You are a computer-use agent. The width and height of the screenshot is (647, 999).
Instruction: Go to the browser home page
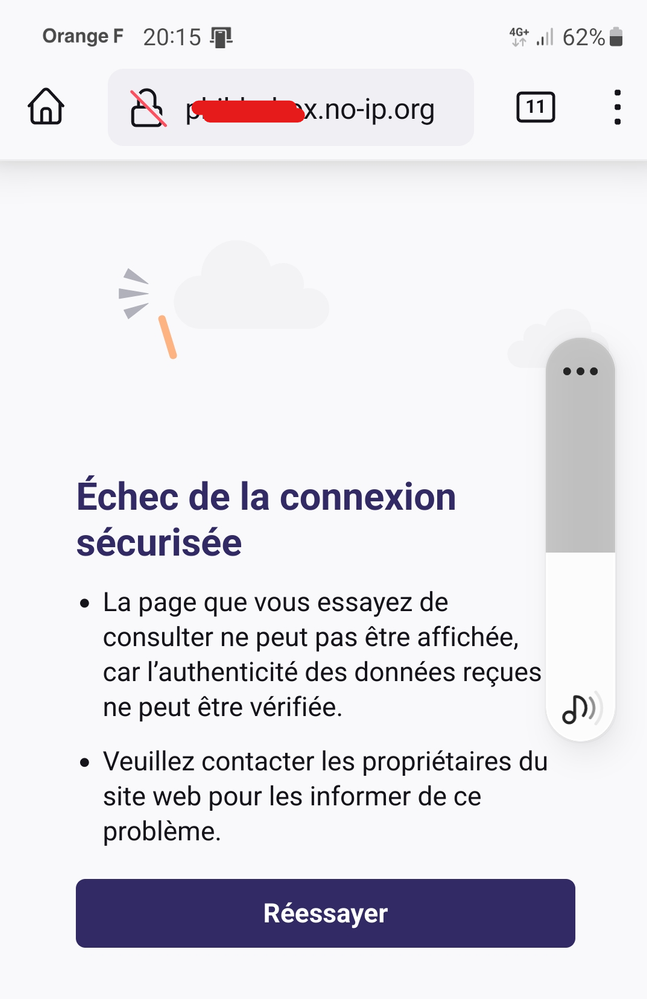pos(46,106)
